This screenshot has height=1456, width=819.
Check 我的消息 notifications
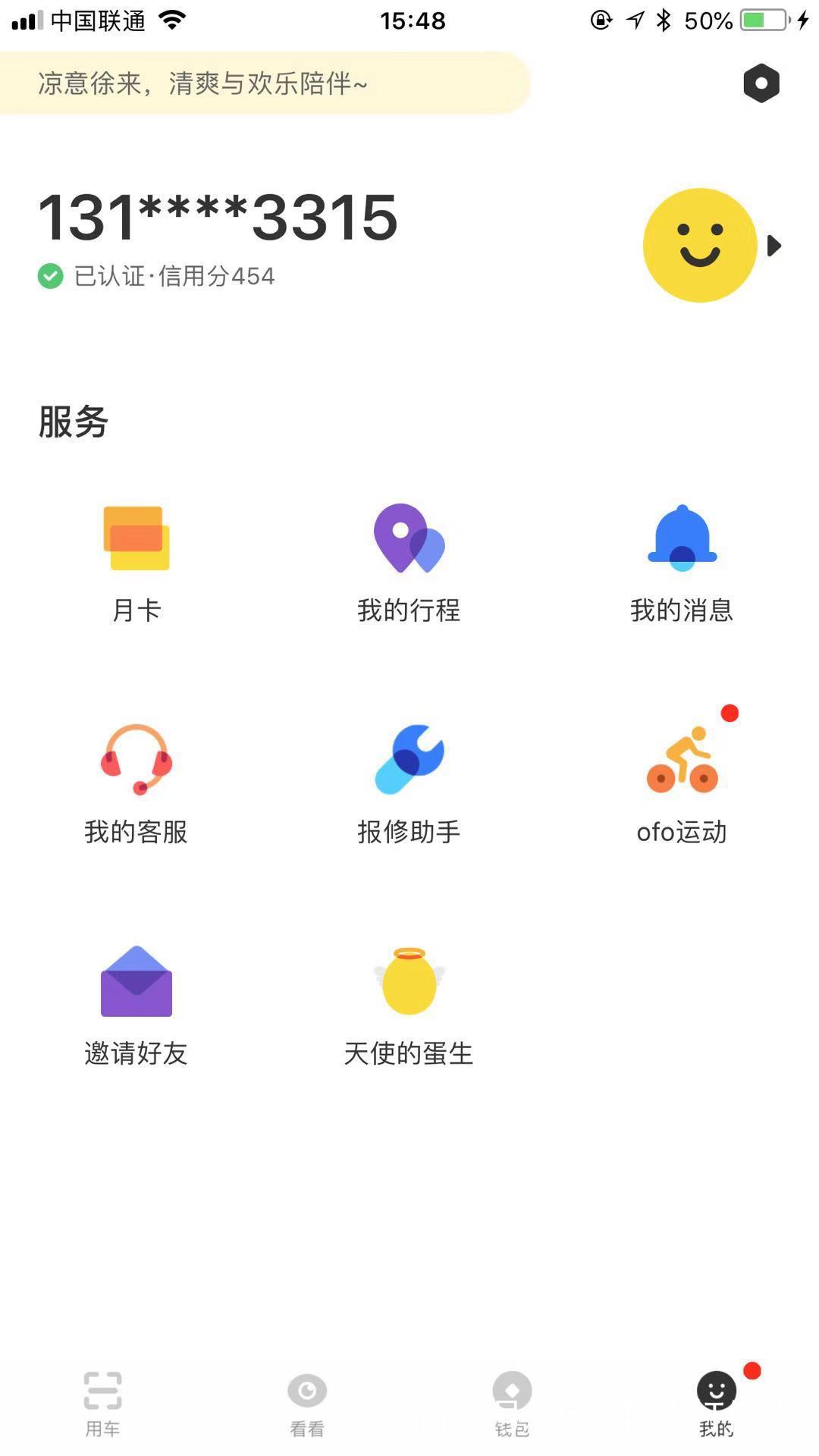(x=681, y=561)
